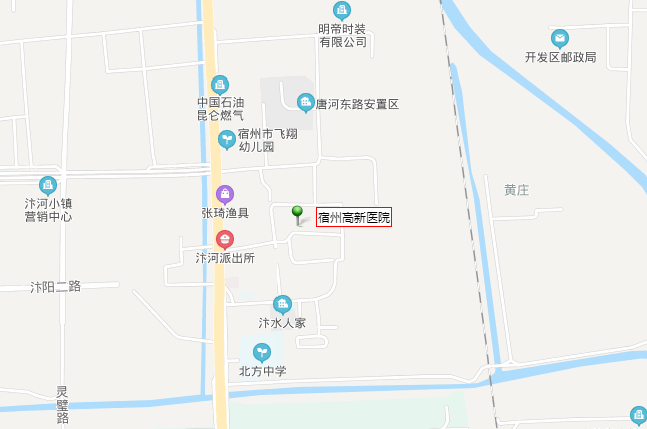647x429 pixels.
Task: Tap the 中国石油昆仑燃气 marker
Action: pyautogui.click(x=220, y=85)
